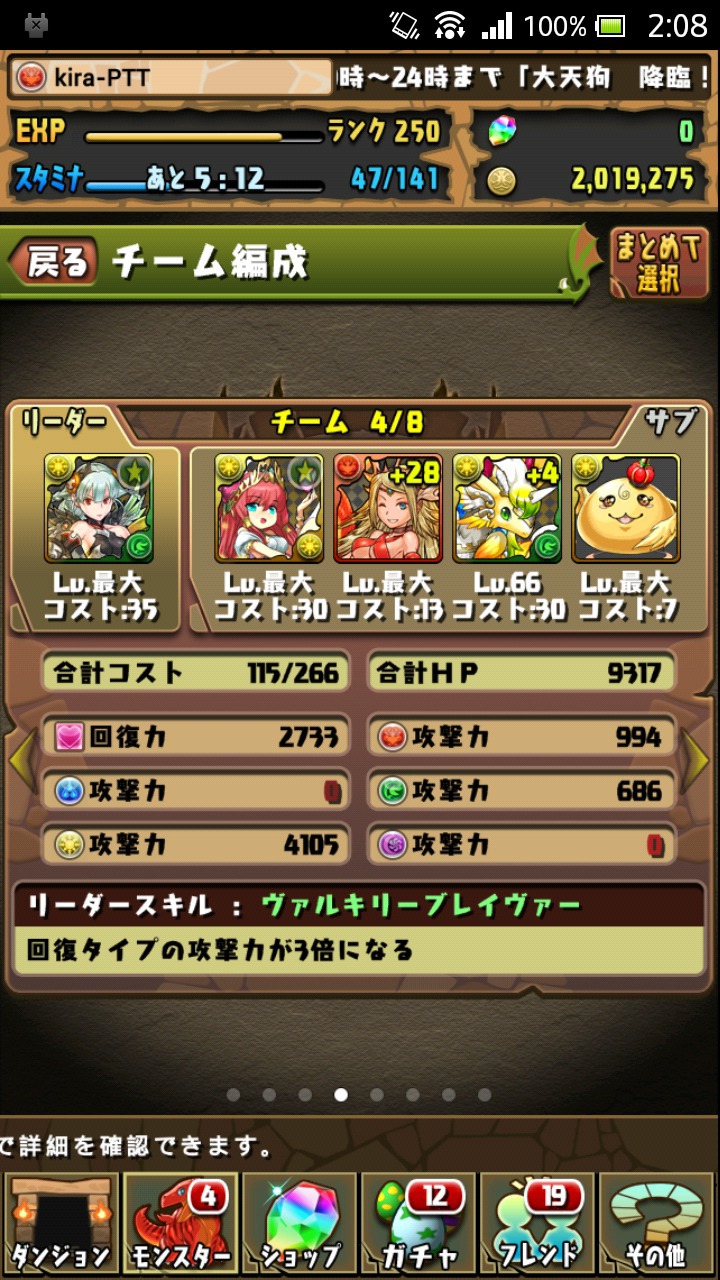Screen dimensions: 720x1280
Task: Select the Lv.66 dragon sub monster
Action: [507, 508]
